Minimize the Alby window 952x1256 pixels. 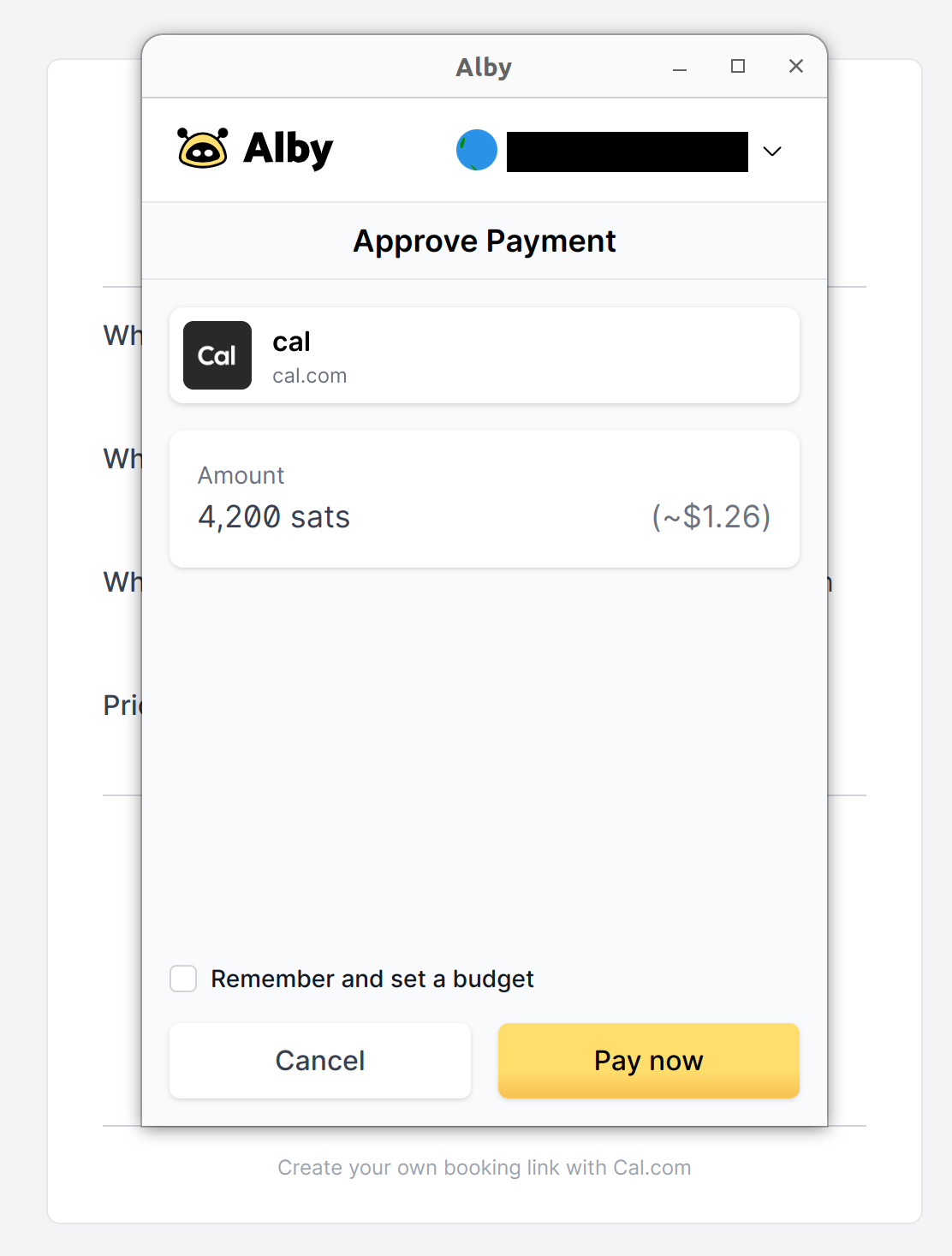(x=680, y=68)
